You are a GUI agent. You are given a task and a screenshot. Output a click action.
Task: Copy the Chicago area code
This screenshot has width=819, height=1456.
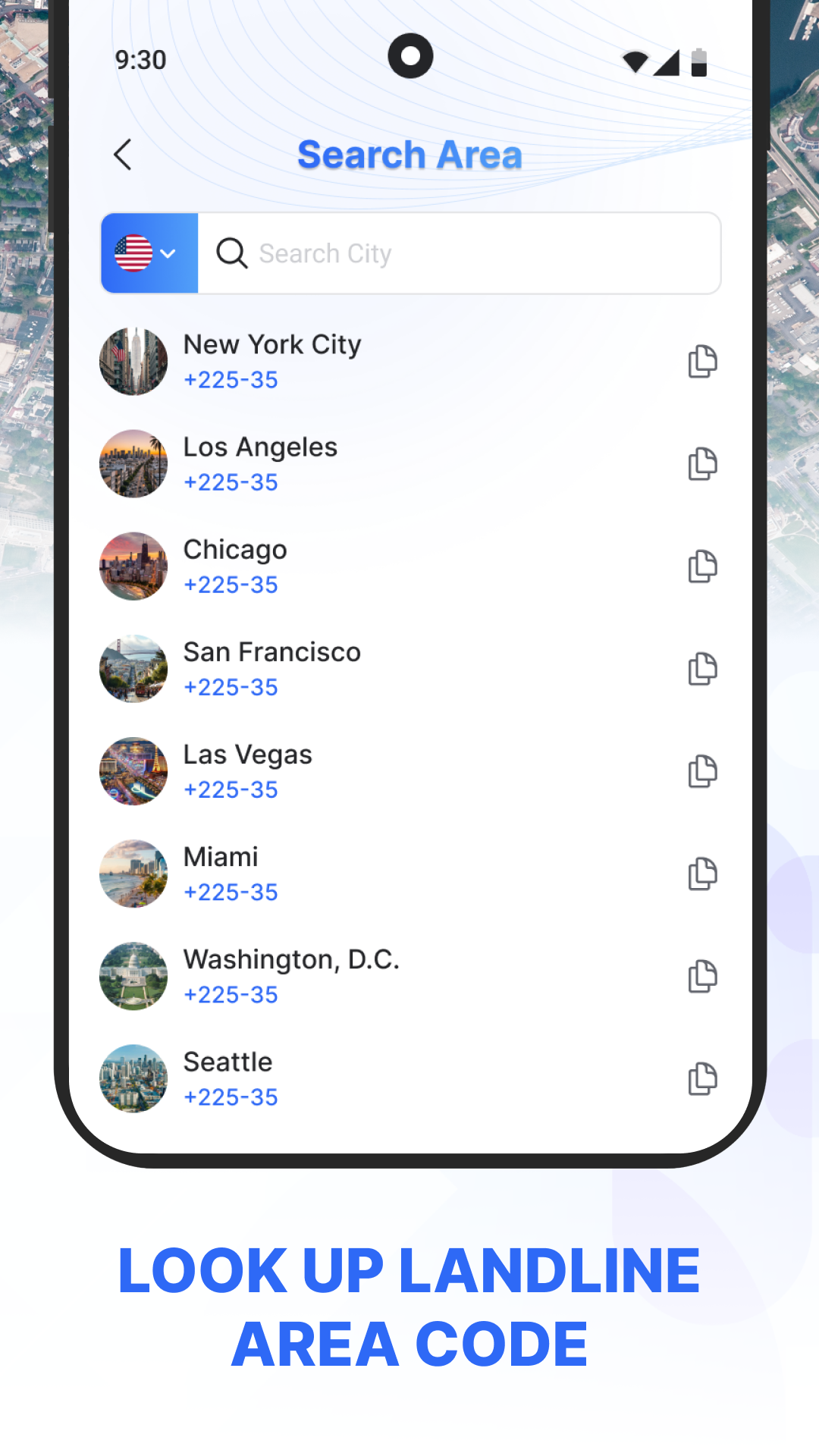tap(703, 566)
